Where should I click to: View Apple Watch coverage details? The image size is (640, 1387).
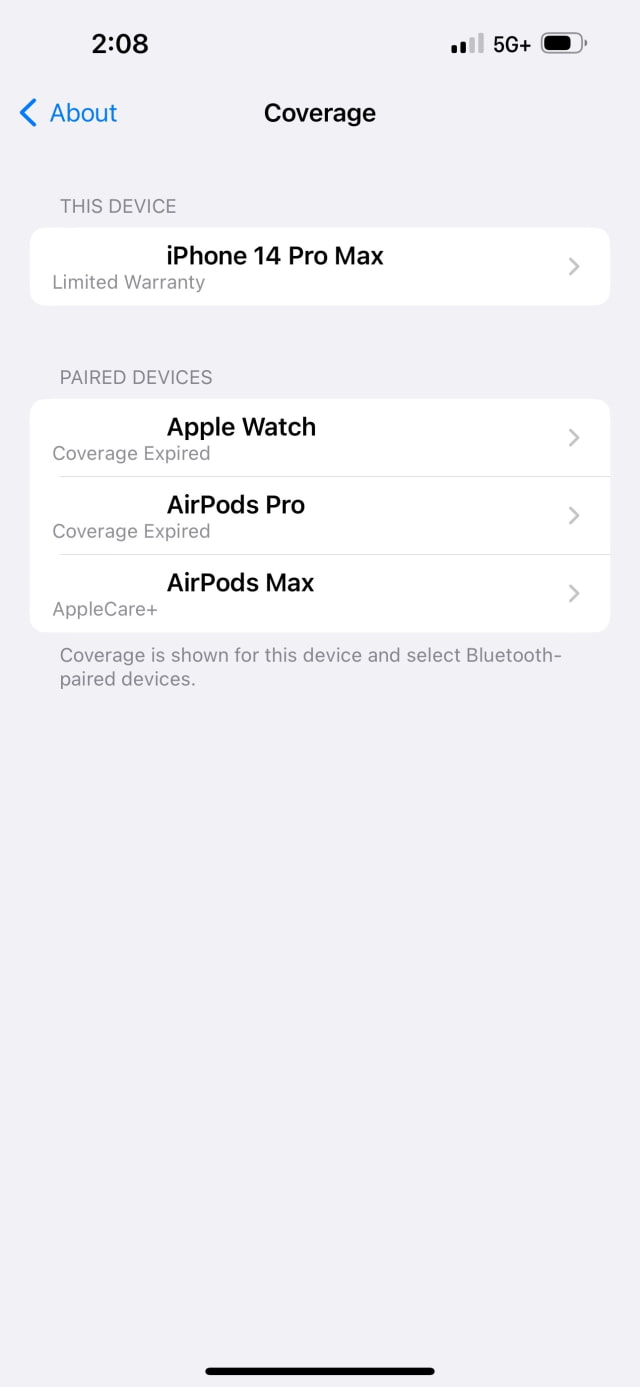[x=319, y=438]
